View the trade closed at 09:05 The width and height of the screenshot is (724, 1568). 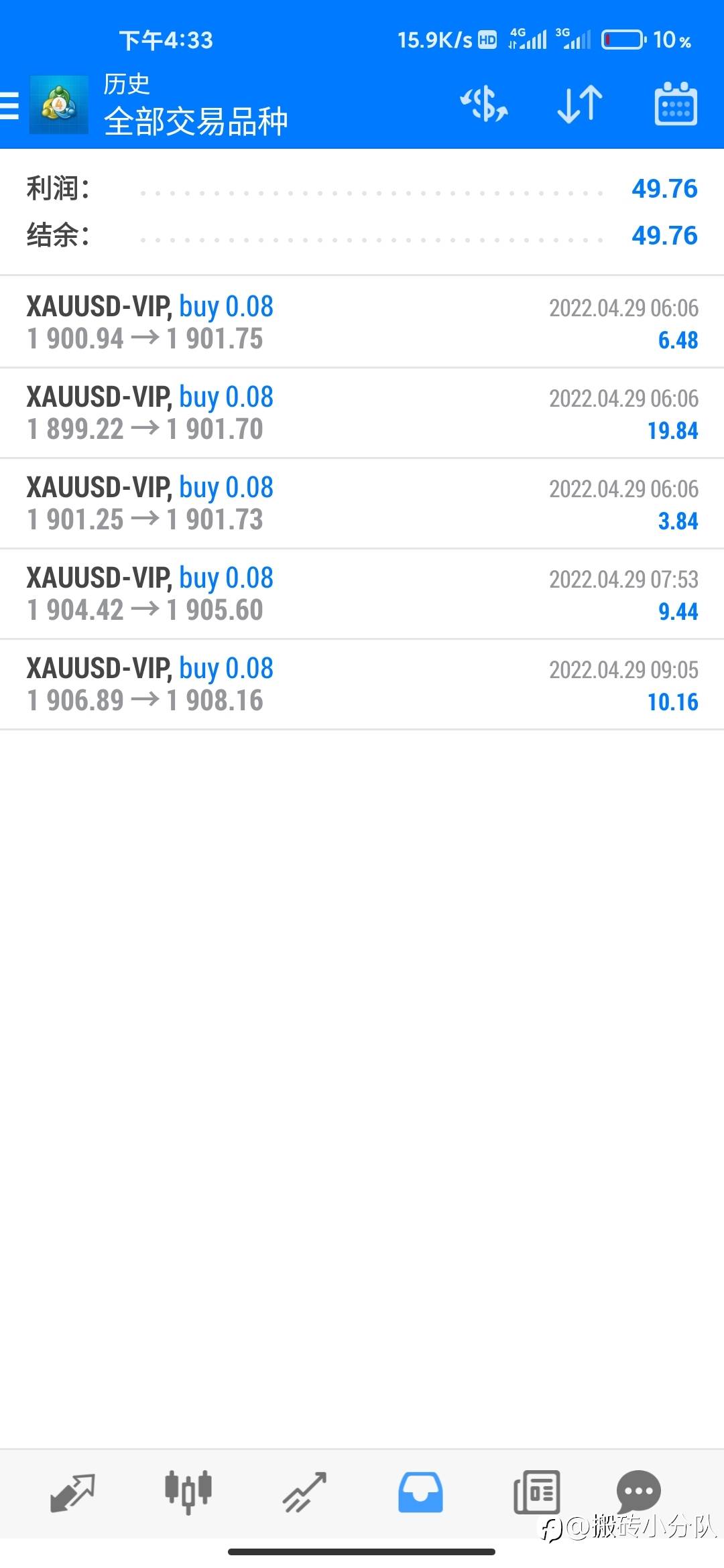pos(362,684)
